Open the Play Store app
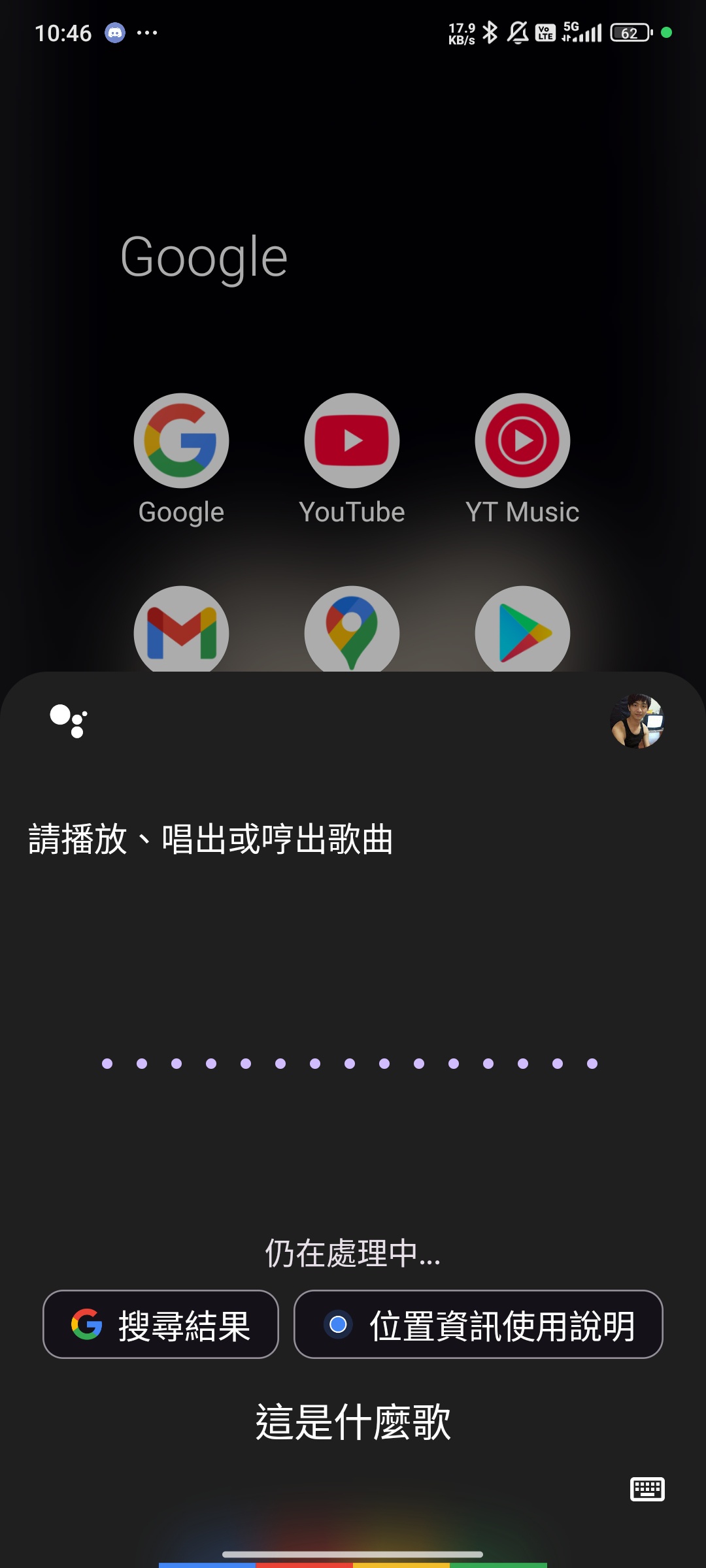This screenshot has height=1568, width=706. pos(522,630)
